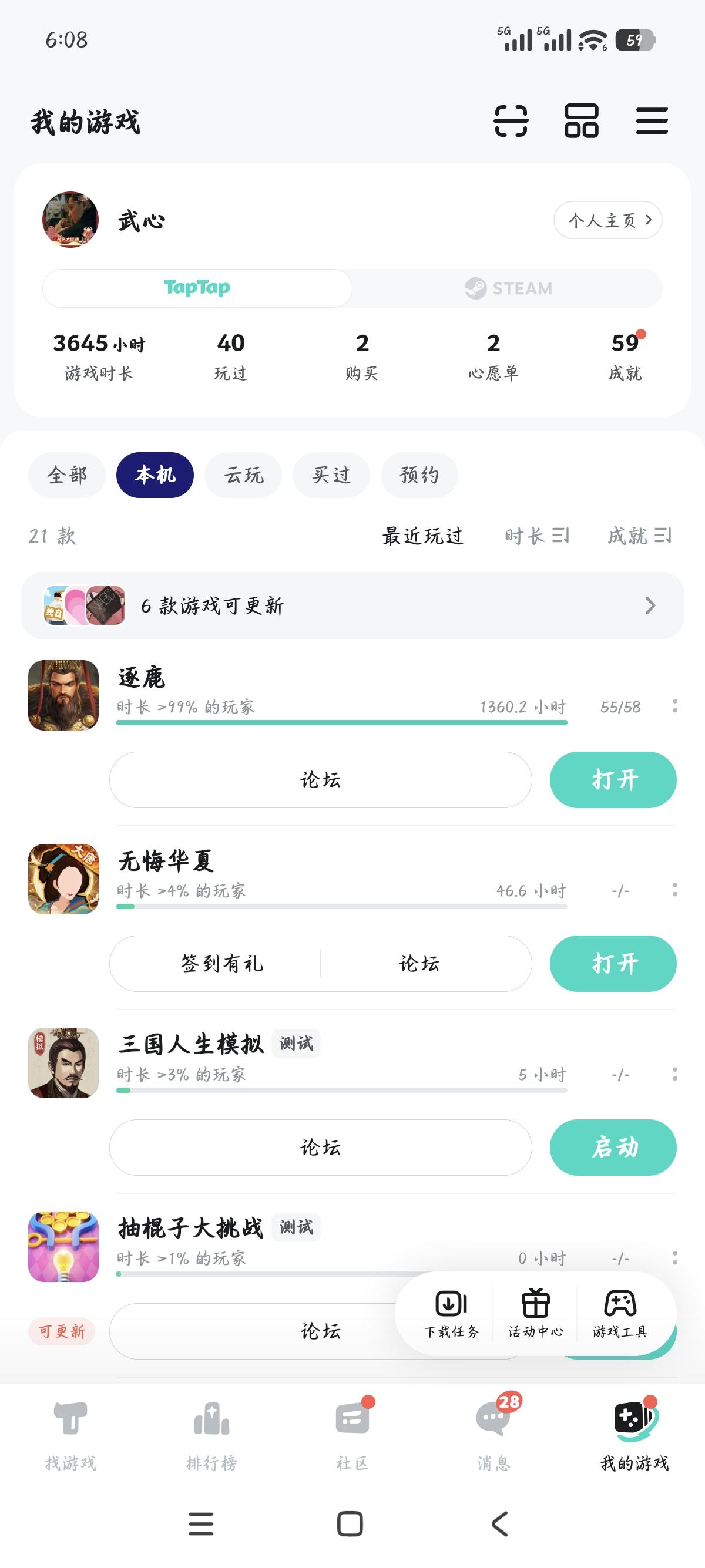The height and width of the screenshot is (1568, 705).
Task: Select the 全部 filter chip
Action: coord(67,475)
